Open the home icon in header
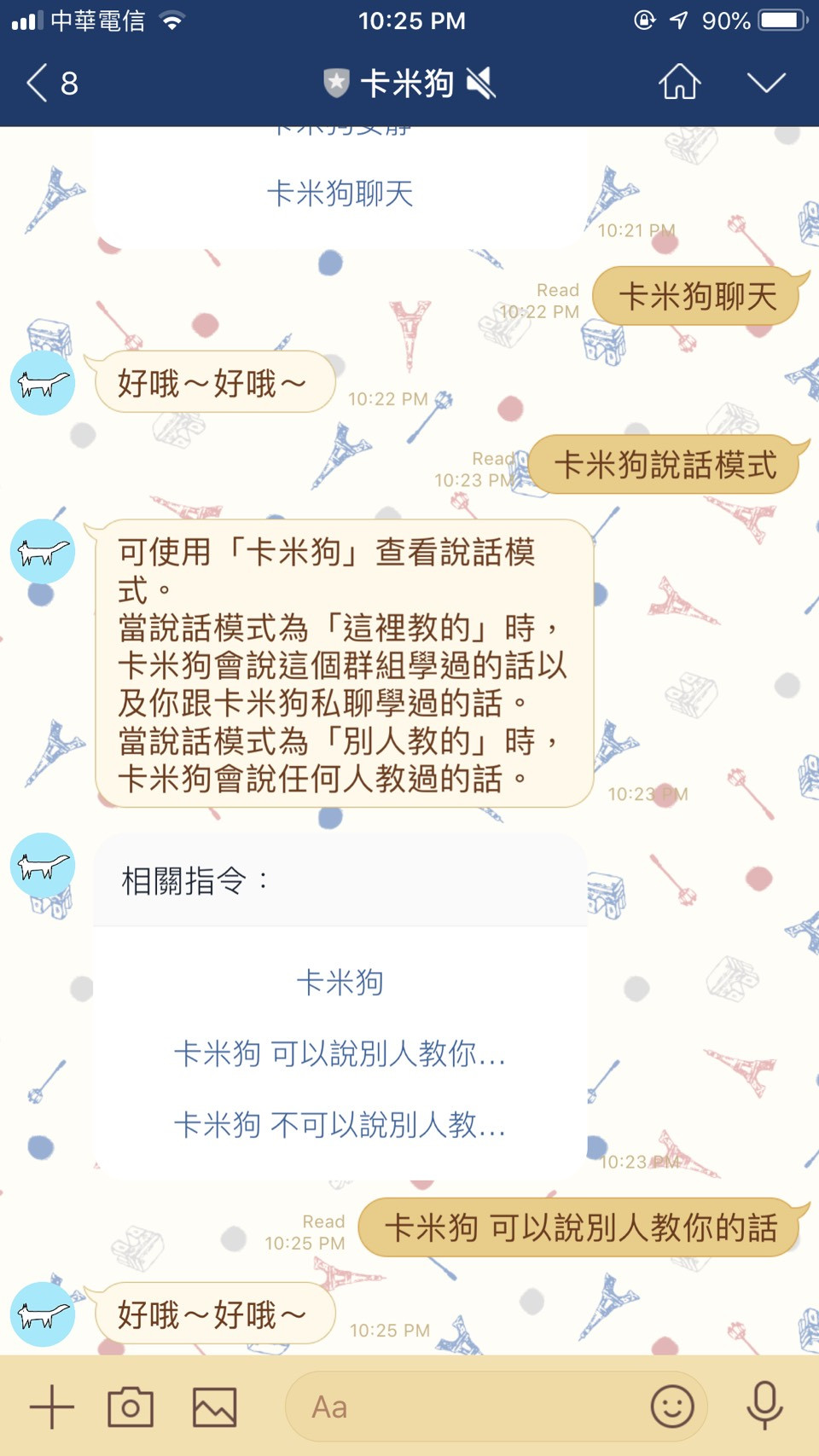This screenshot has height=1456, width=819. pyautogui.click(x=679, y=84)
